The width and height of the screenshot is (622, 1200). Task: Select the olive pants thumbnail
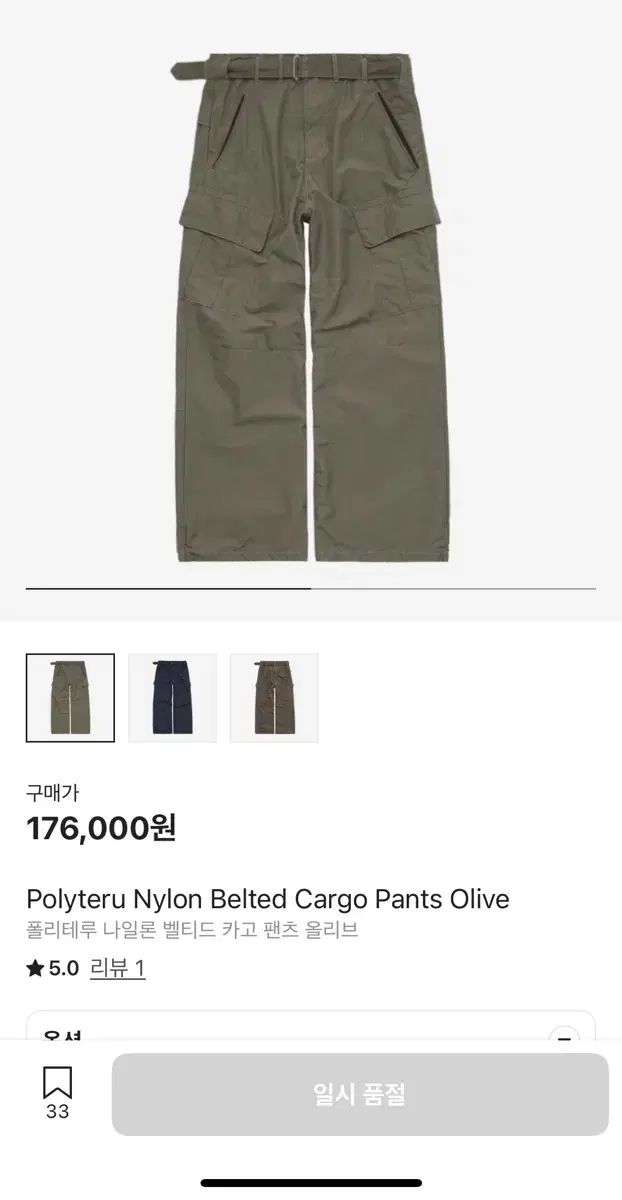click(70, 697)
